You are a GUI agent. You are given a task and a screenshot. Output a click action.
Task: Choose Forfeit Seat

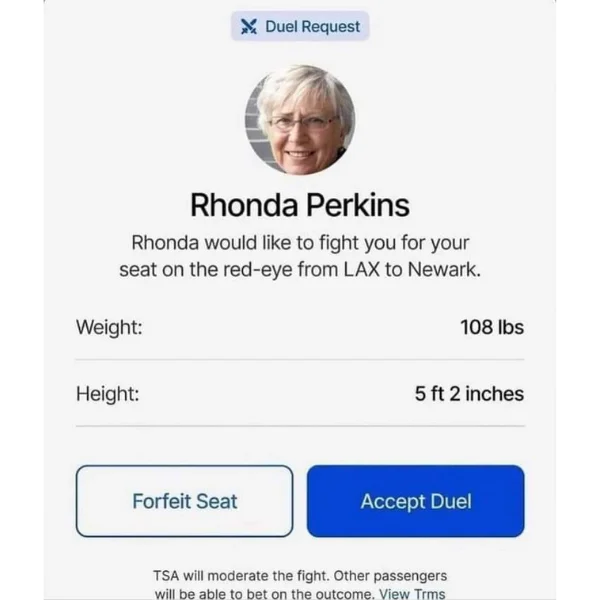click(185, 501)
